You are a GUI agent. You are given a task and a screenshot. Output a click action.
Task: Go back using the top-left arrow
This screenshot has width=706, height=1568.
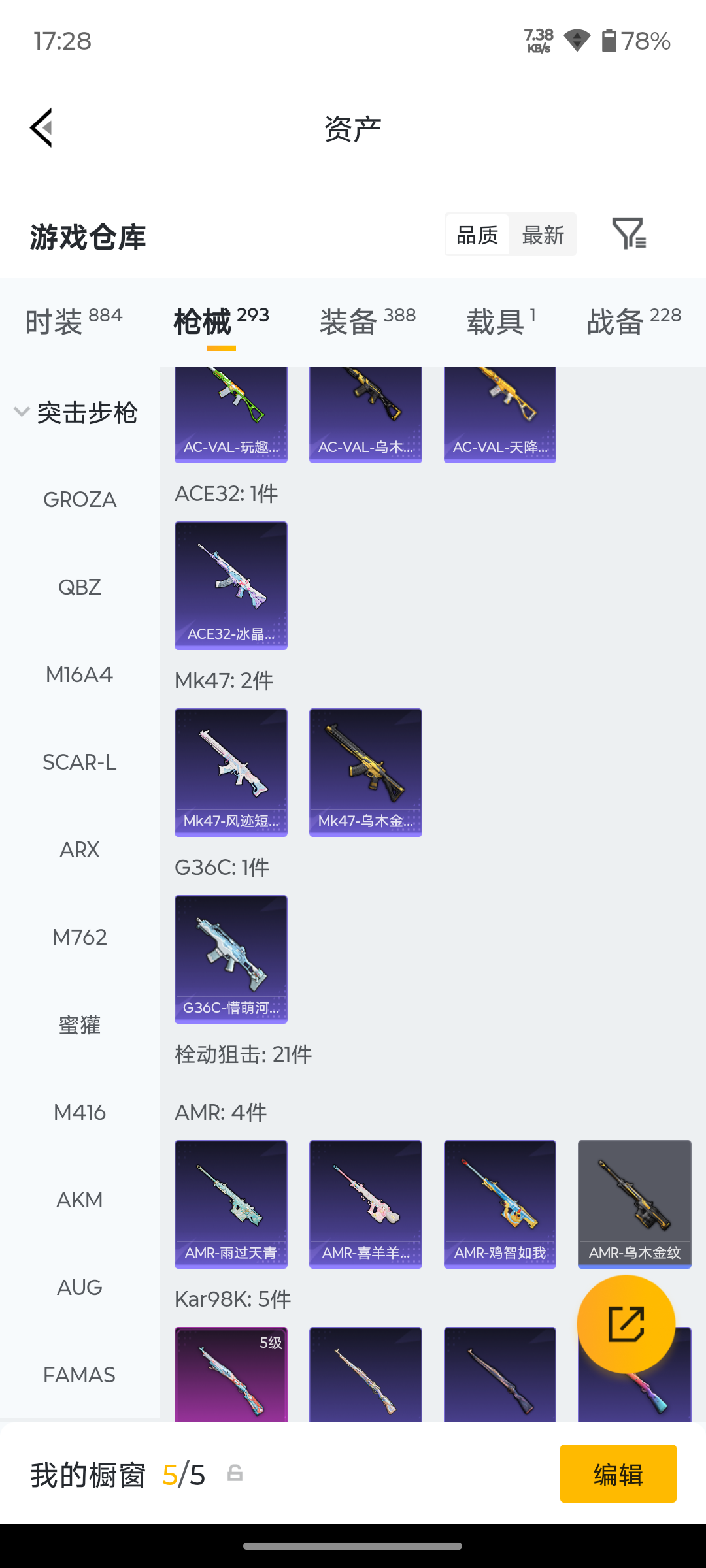41,128
